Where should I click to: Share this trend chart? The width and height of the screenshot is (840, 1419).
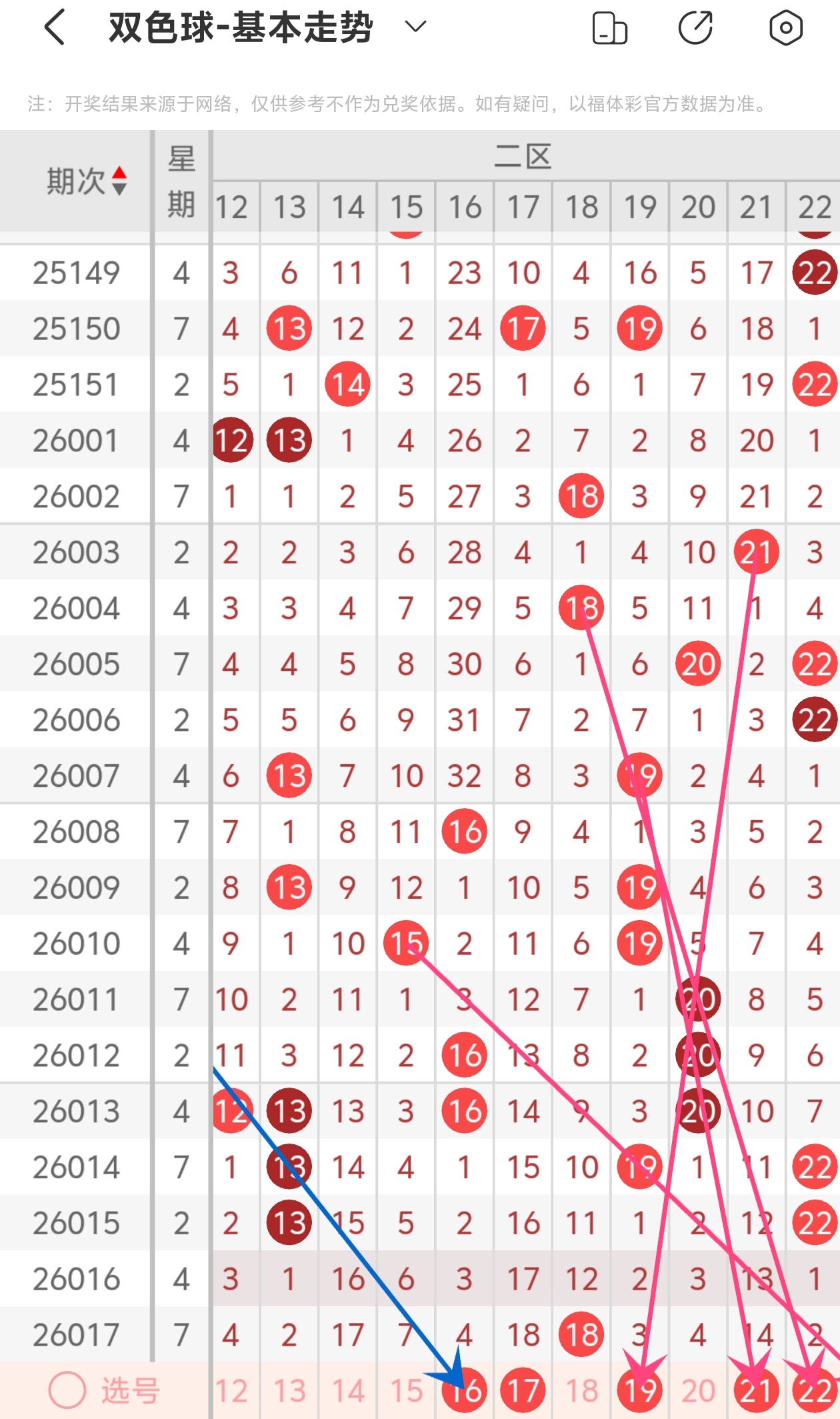click(695, 28)
